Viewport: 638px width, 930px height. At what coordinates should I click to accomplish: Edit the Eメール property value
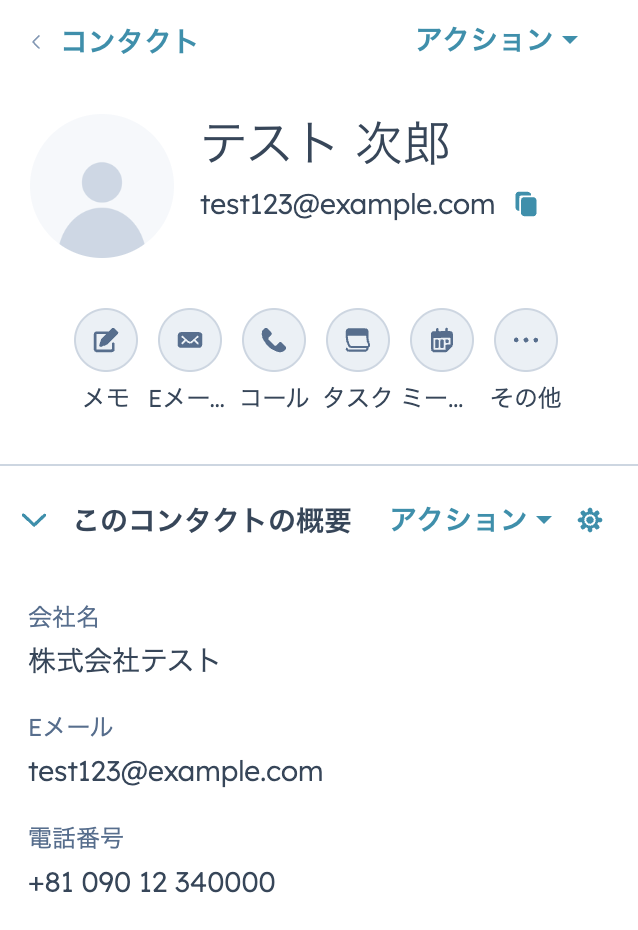point(176,771)
